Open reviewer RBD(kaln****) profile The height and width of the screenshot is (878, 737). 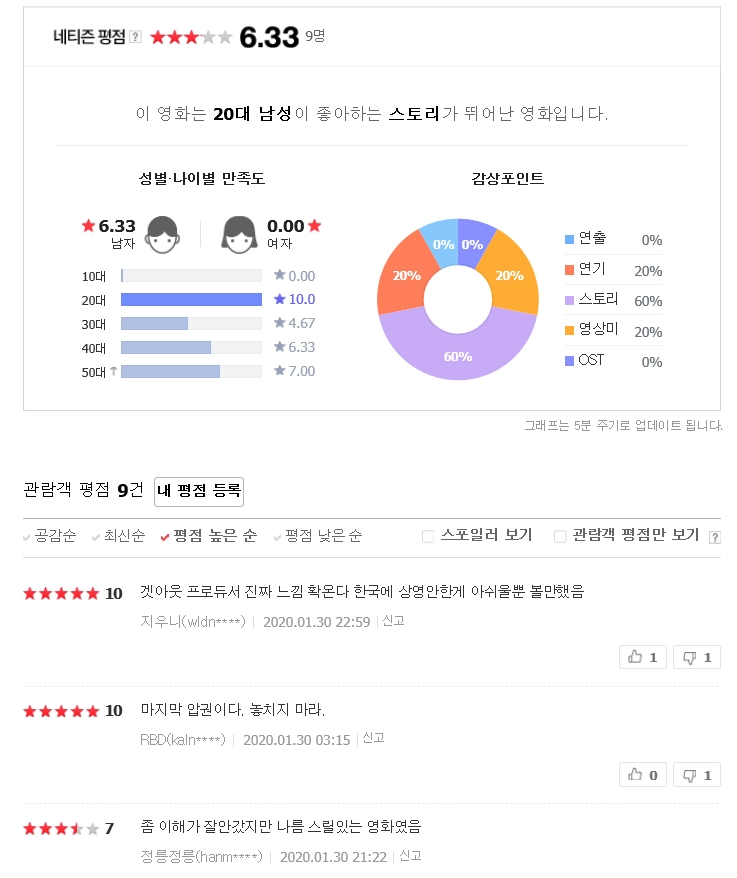pos(182,740)
